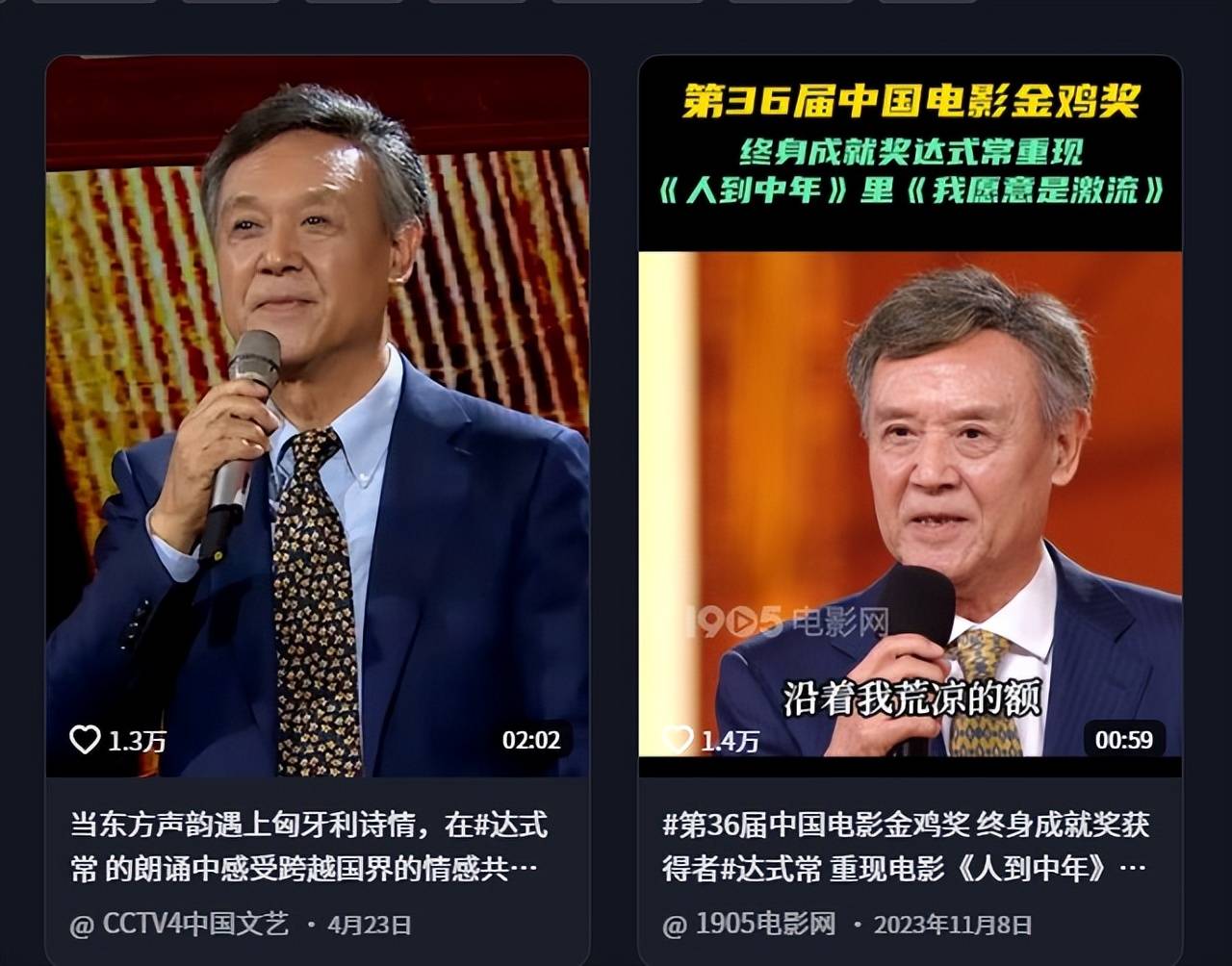This screenshot has width=1232, height=966.
Task: Like the video with 1.3万 likes
Action: point(86,740)
